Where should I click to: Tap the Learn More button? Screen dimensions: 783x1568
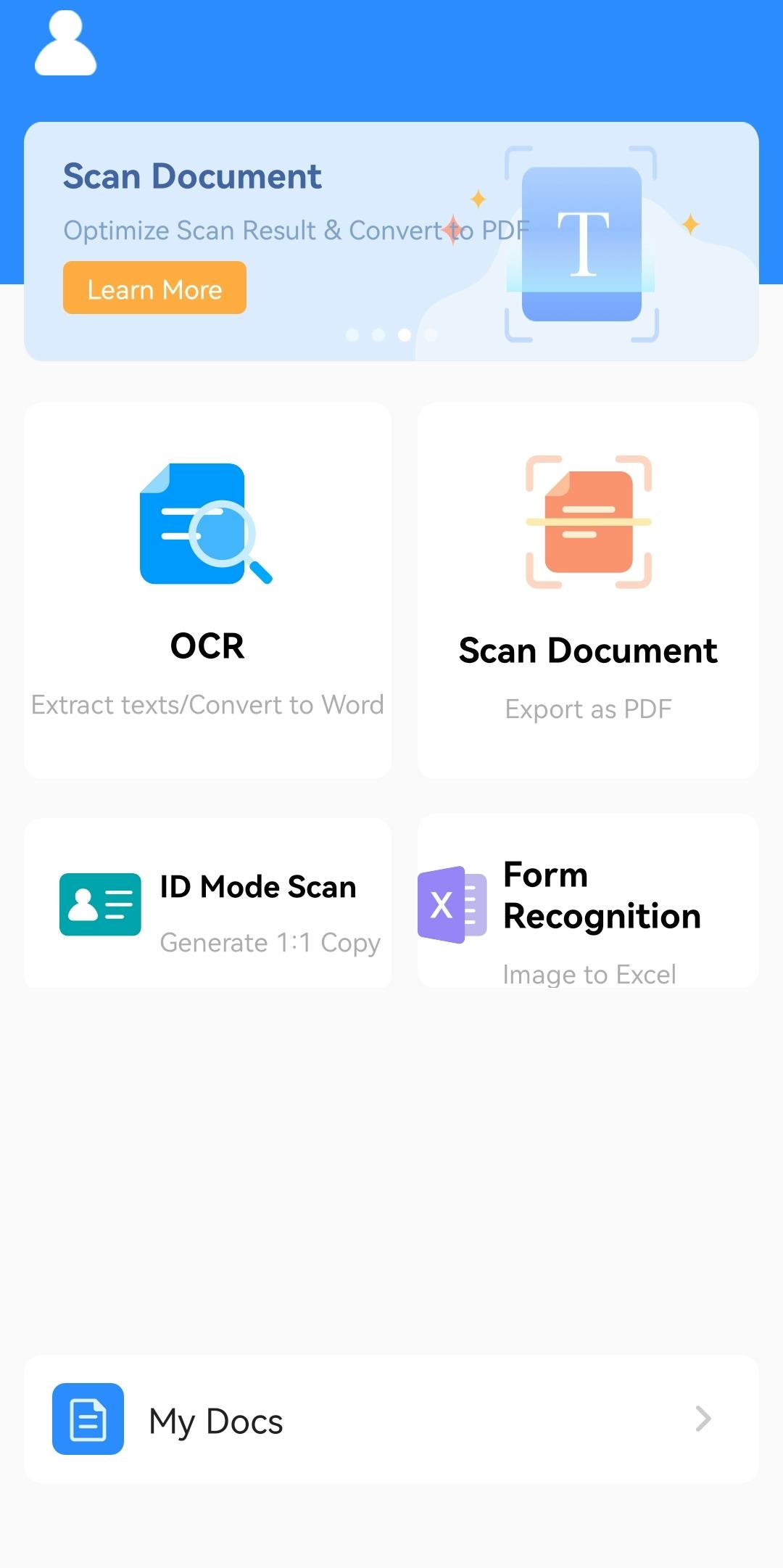154,288
